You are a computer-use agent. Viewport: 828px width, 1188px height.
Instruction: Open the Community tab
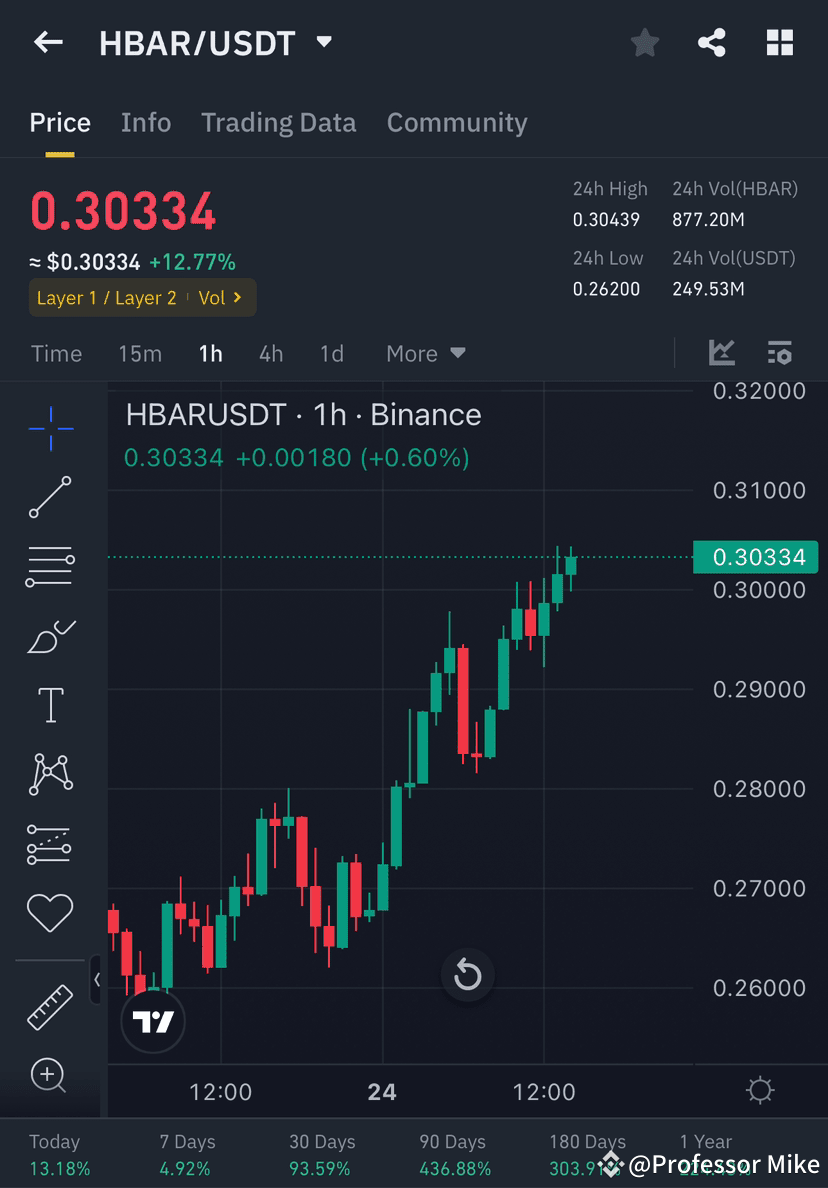457,122
